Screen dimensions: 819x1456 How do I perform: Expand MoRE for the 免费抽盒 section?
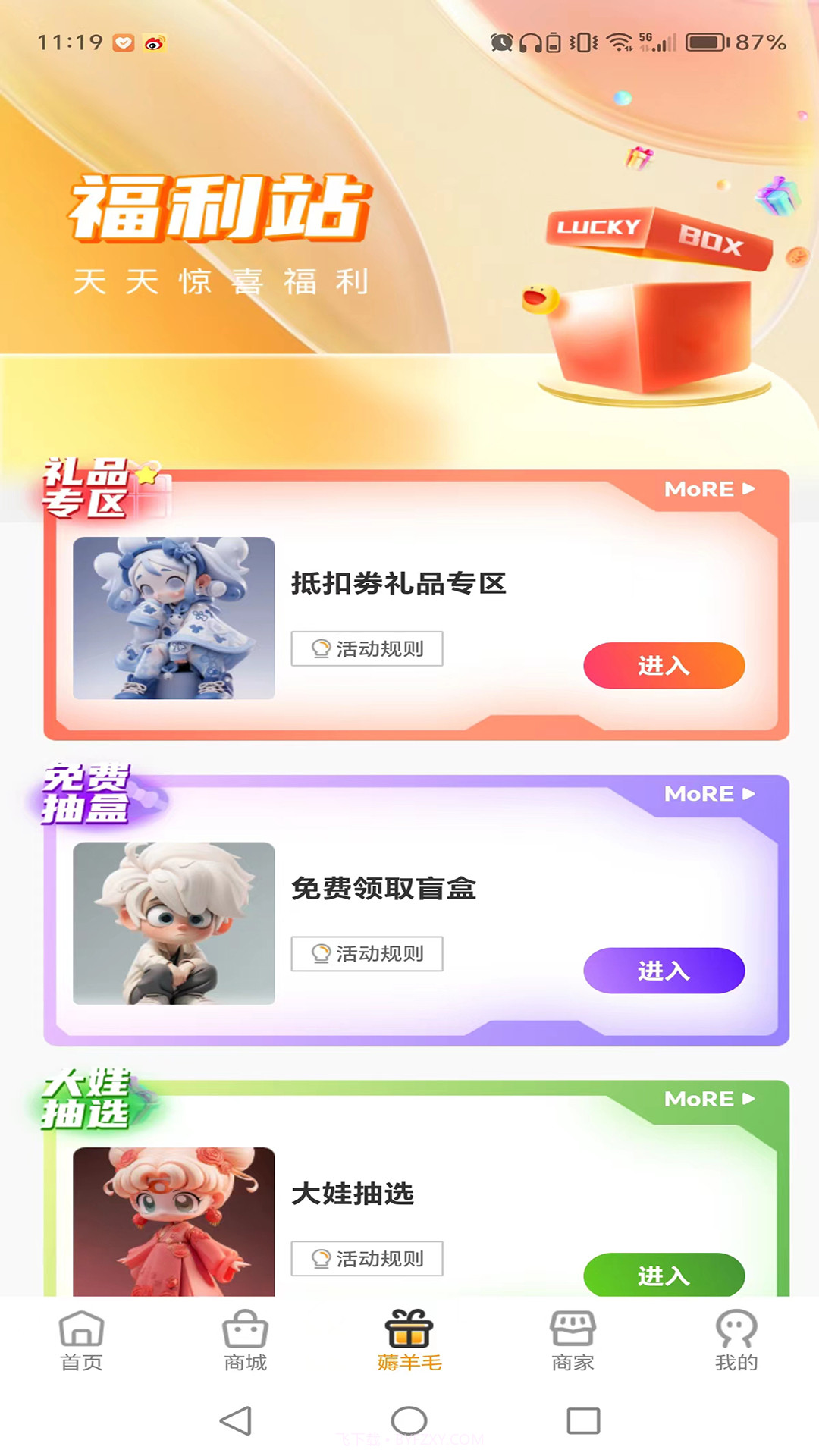tap(708, 795)
